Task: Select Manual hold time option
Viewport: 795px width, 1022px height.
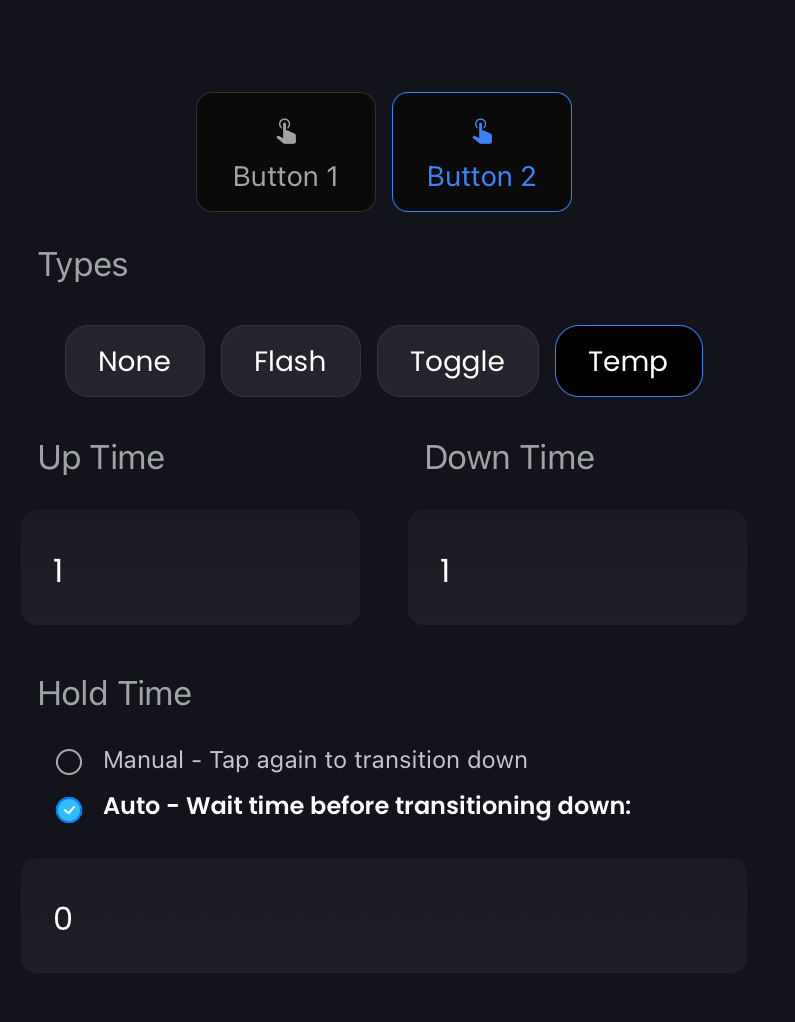Action: click(69, 761)
